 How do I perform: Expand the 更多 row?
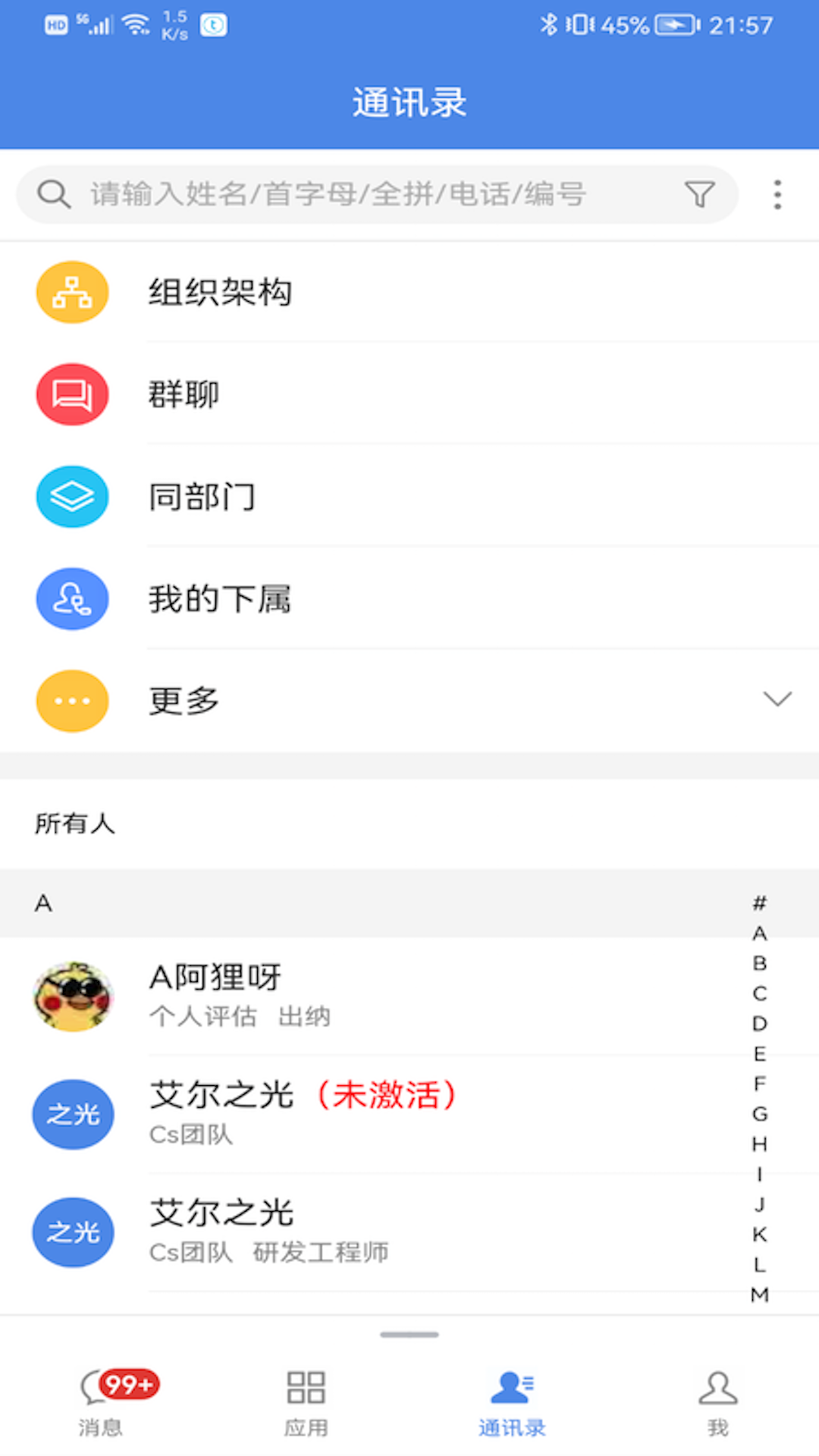pos(409,701)
